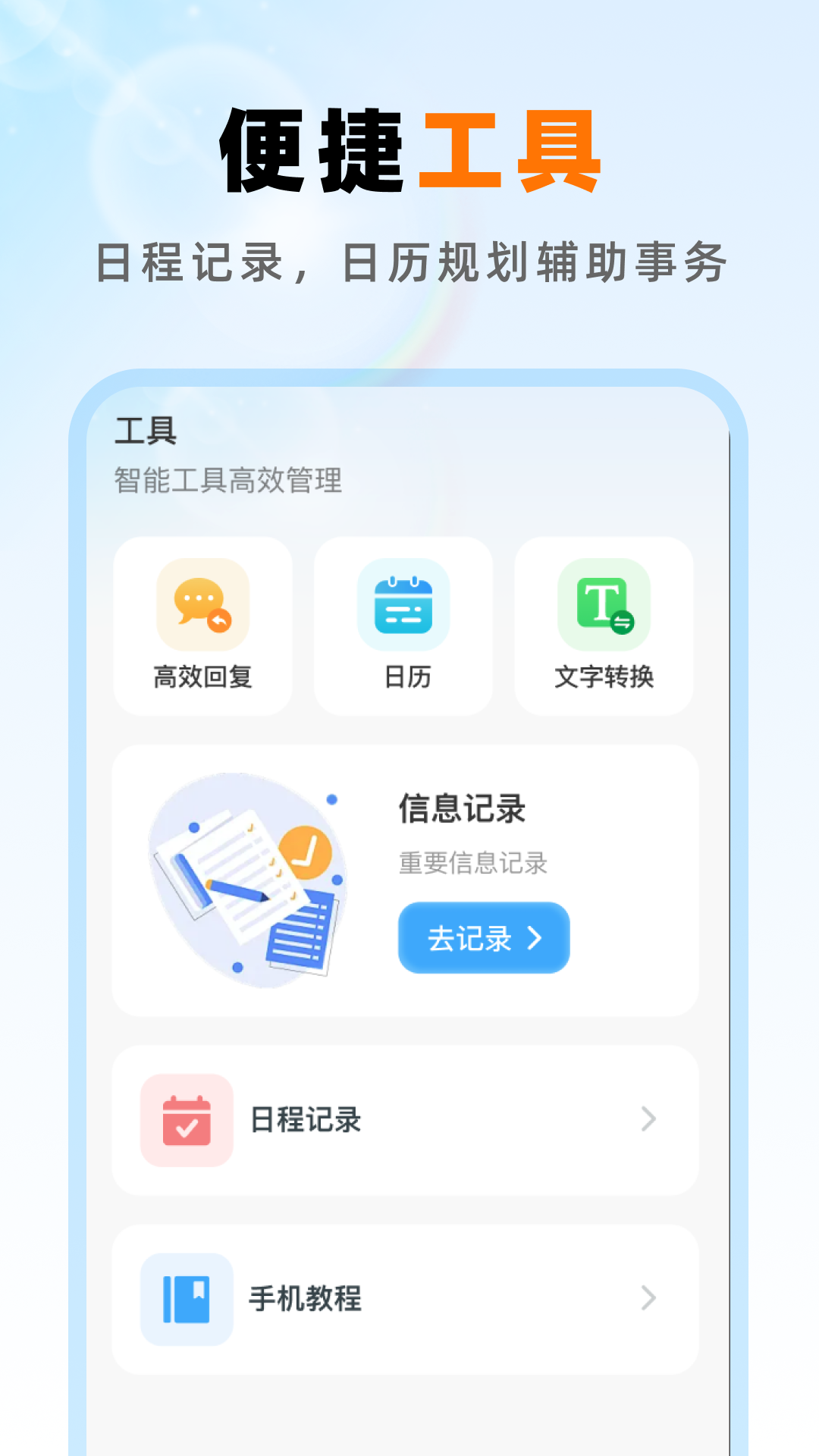Click the arrow inside 去记录 button

(x=535, y=939)
